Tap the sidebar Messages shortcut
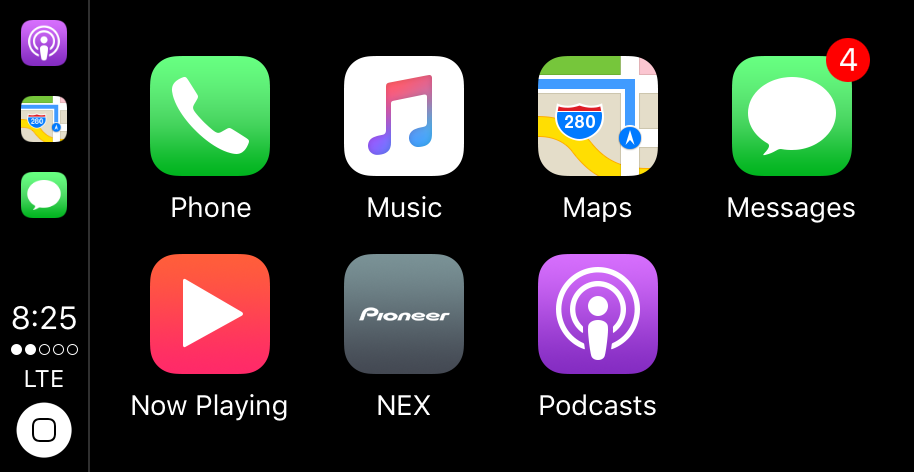 click(x=44, y=195)
